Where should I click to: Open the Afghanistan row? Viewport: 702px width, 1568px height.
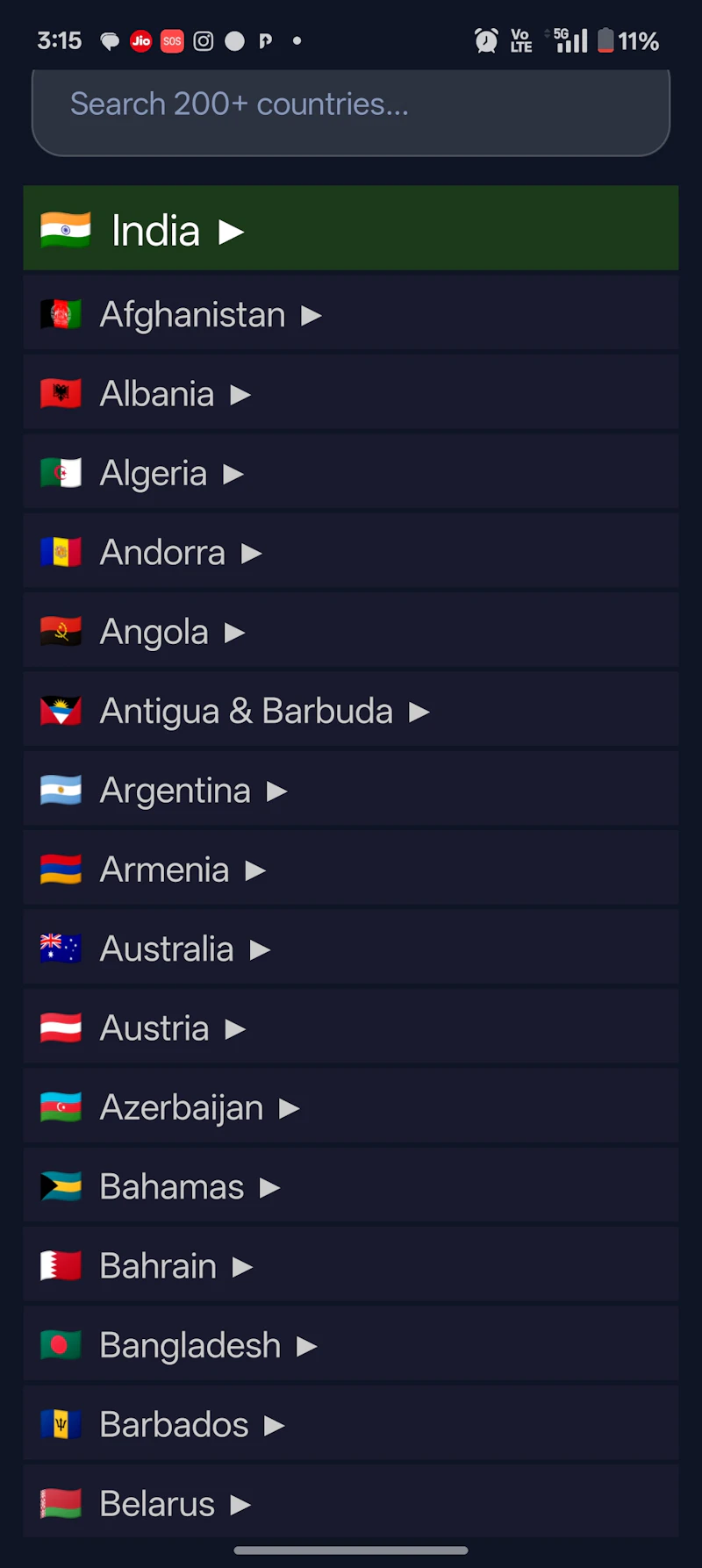(351, 314)
